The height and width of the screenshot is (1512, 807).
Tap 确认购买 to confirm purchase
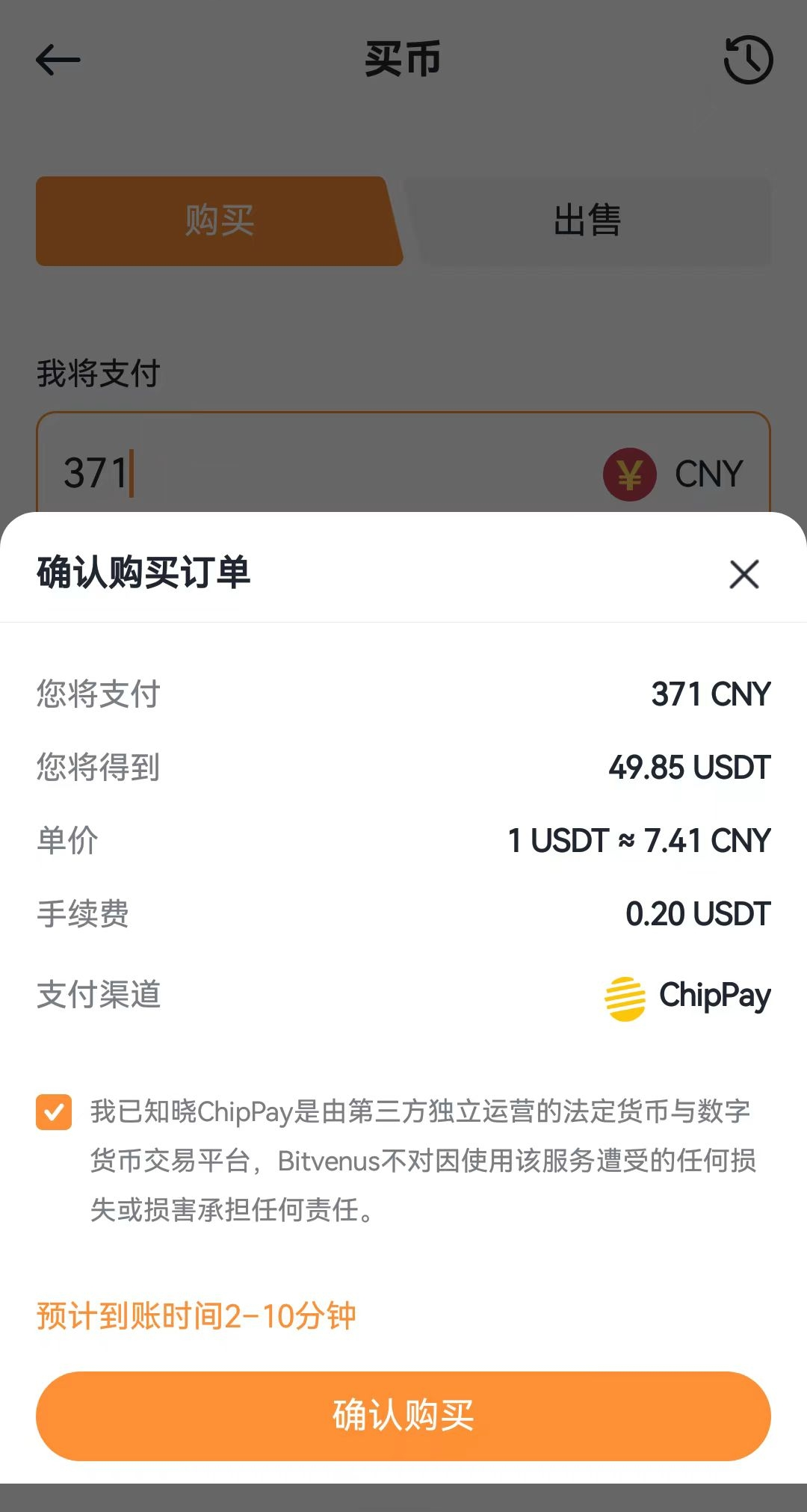[x=403, y=1416]
